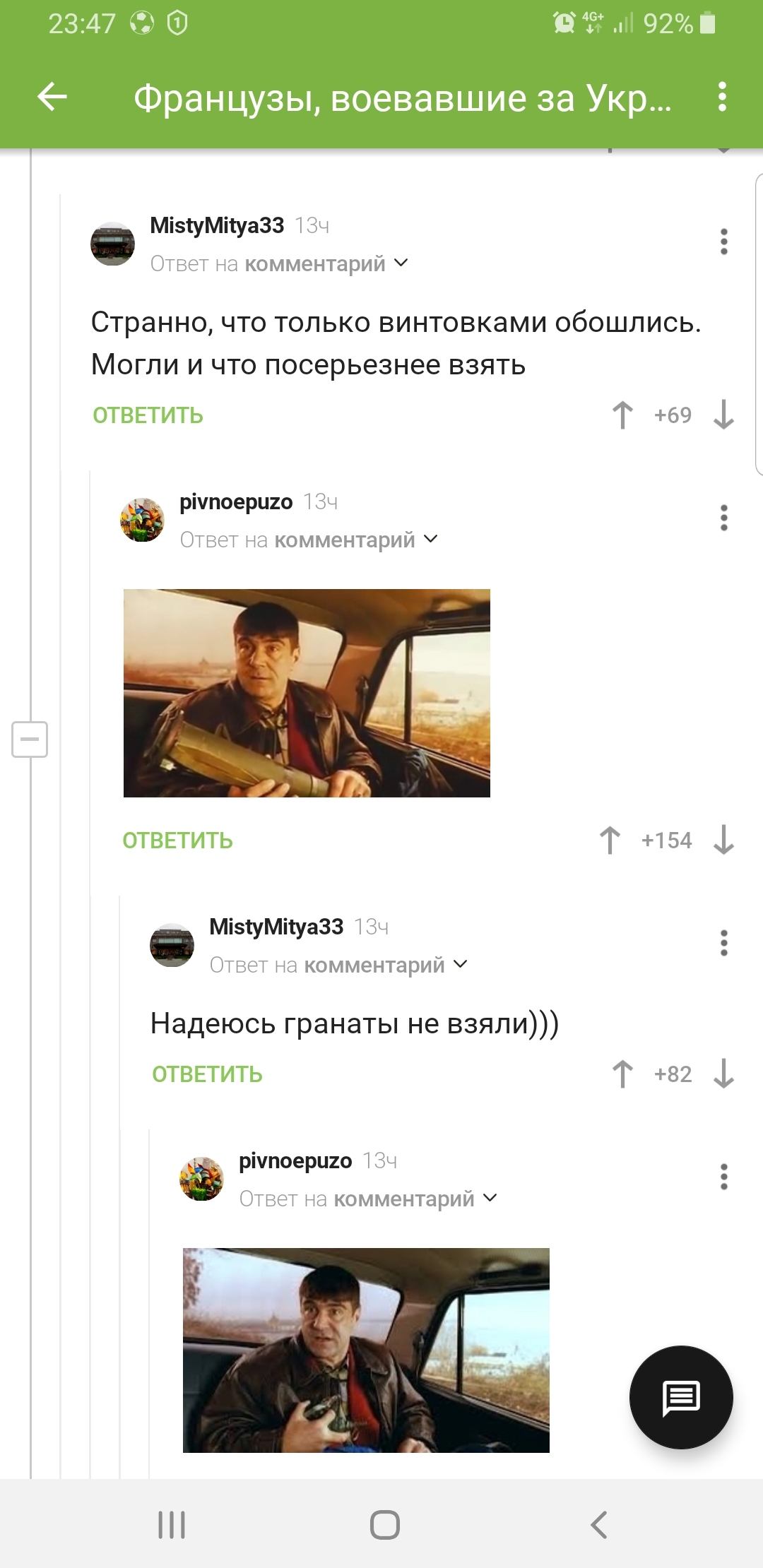
Task: Open MistyMitya33's profile from the +69 comment
Action: click(217, 225)
